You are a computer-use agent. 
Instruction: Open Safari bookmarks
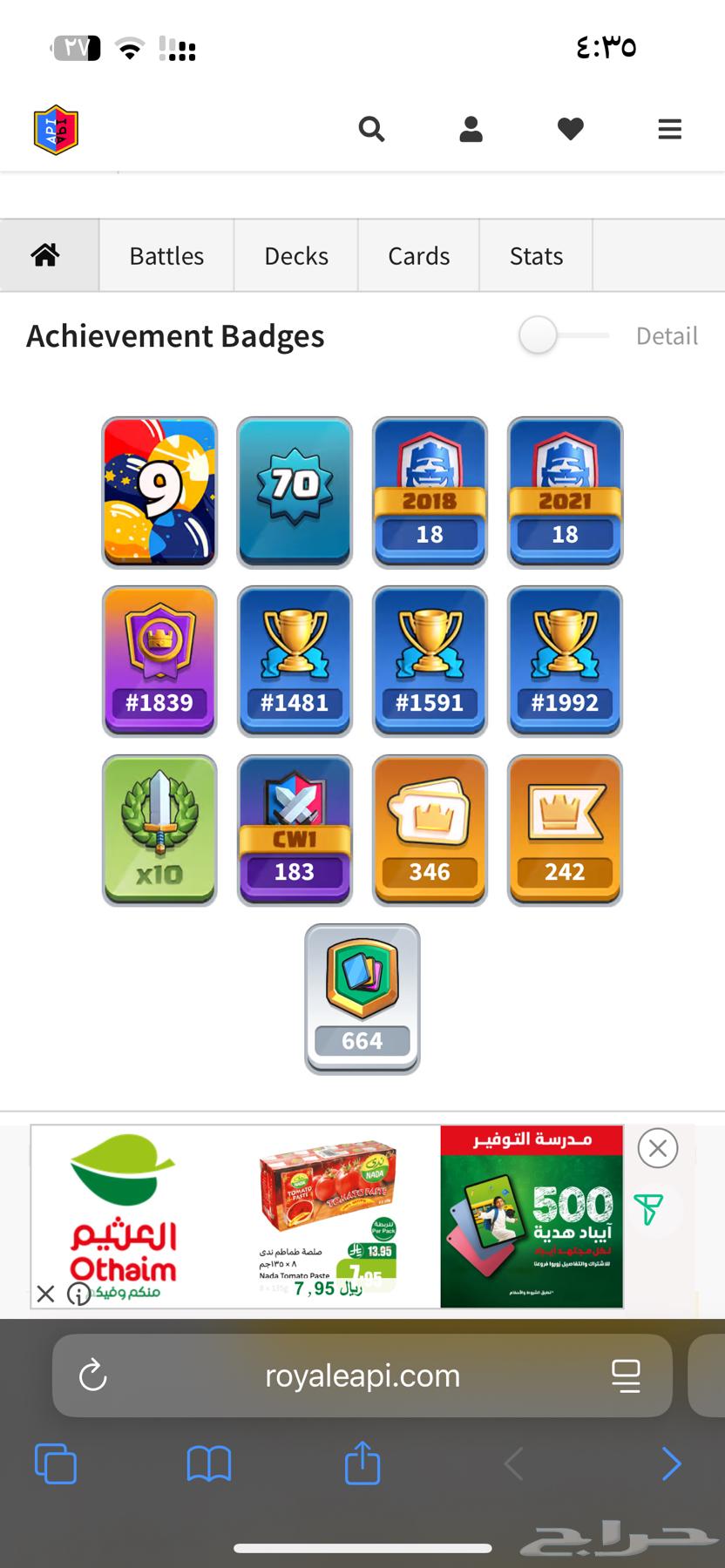click(209, 1463)
